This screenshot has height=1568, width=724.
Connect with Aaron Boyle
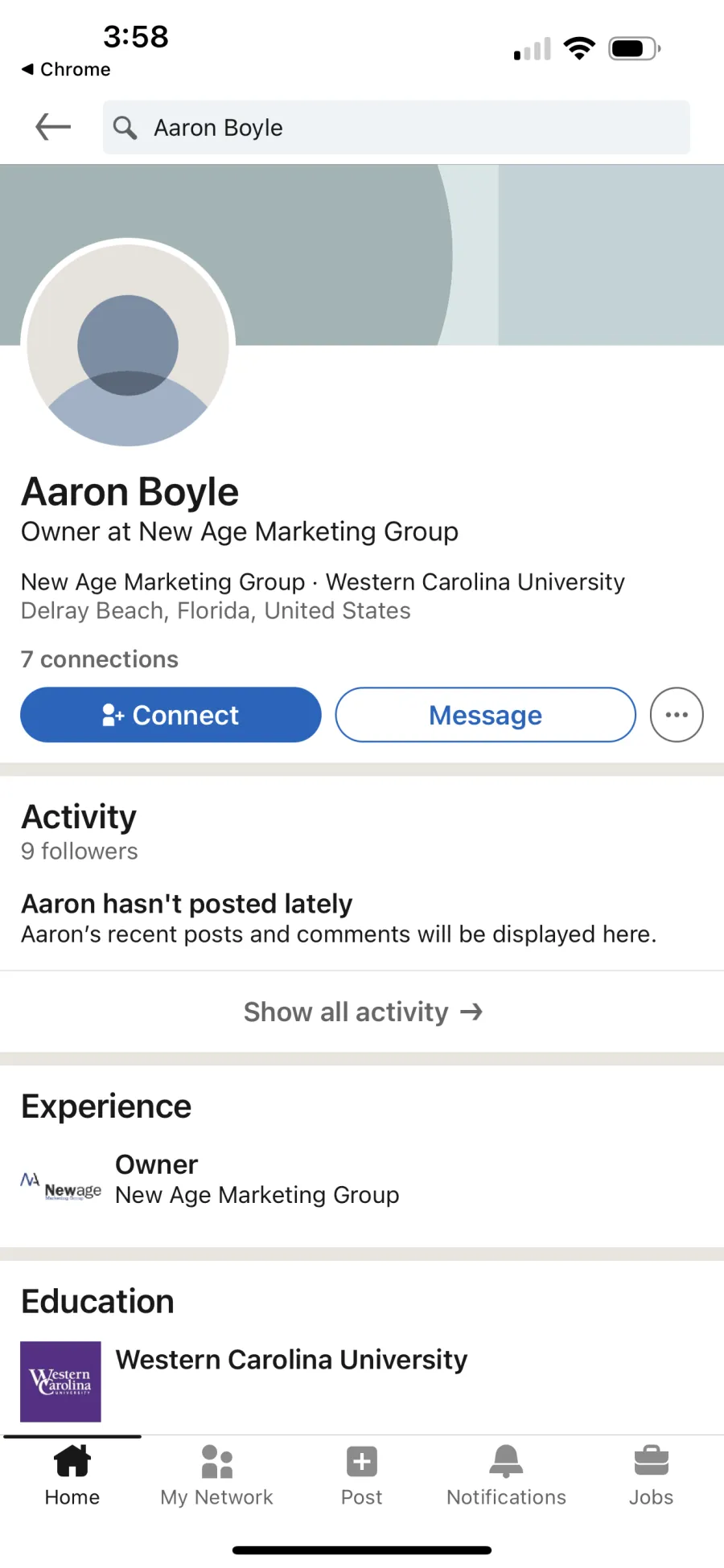coord(171,715)
